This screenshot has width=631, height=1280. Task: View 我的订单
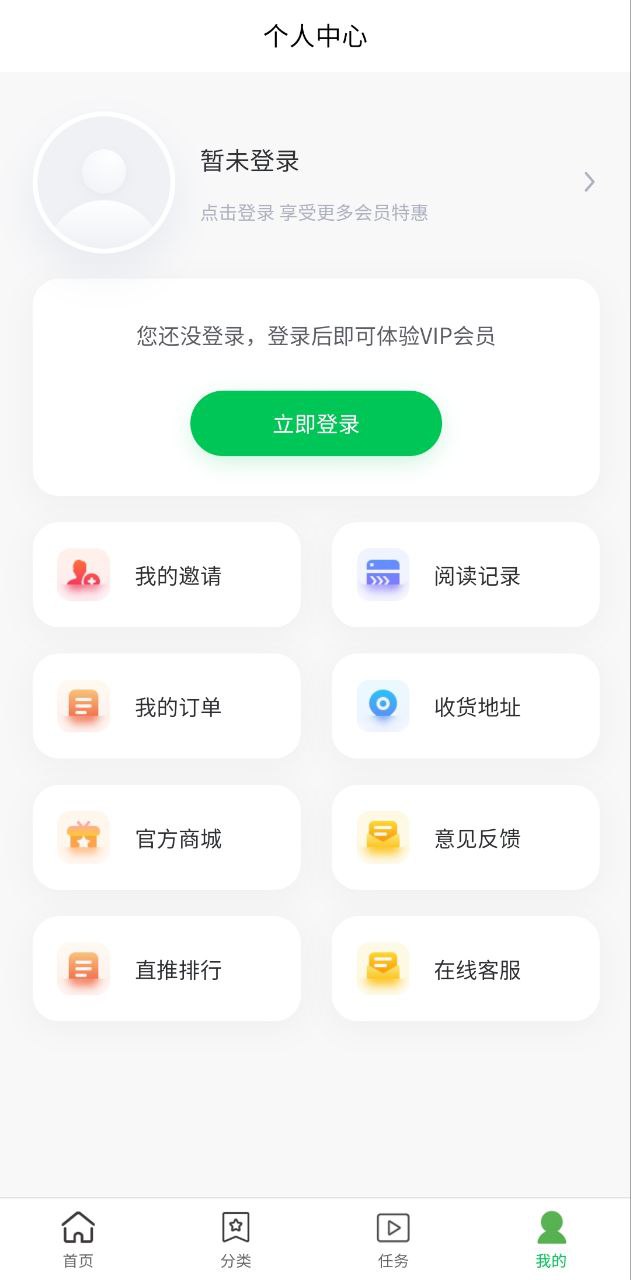click(167, 706)
